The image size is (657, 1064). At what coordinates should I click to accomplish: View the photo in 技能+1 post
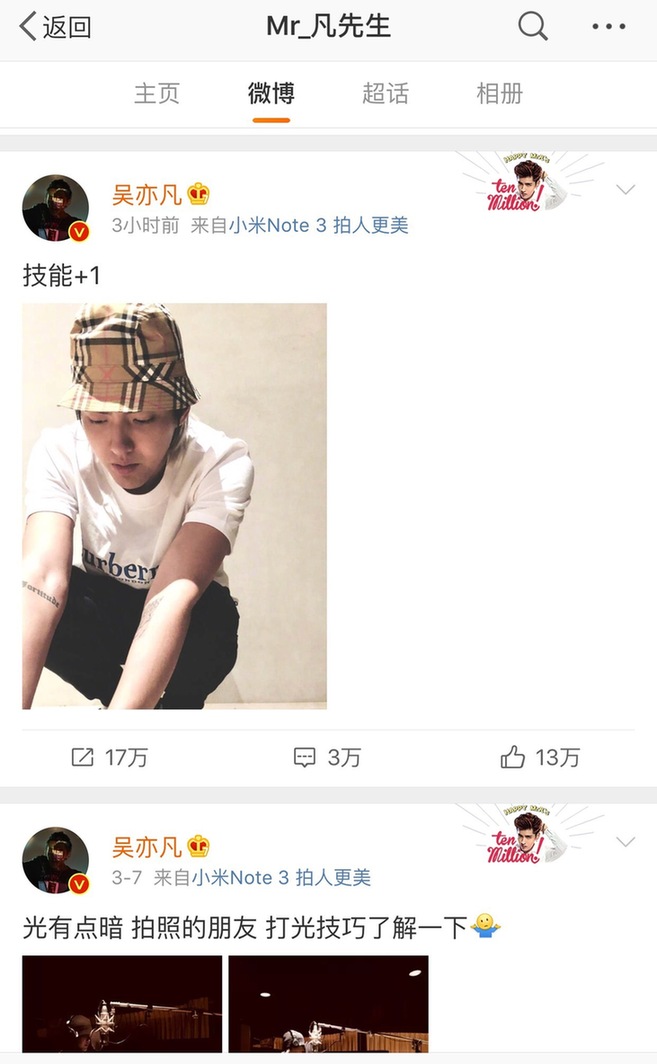pyautogui.click(x=174, y=506)
